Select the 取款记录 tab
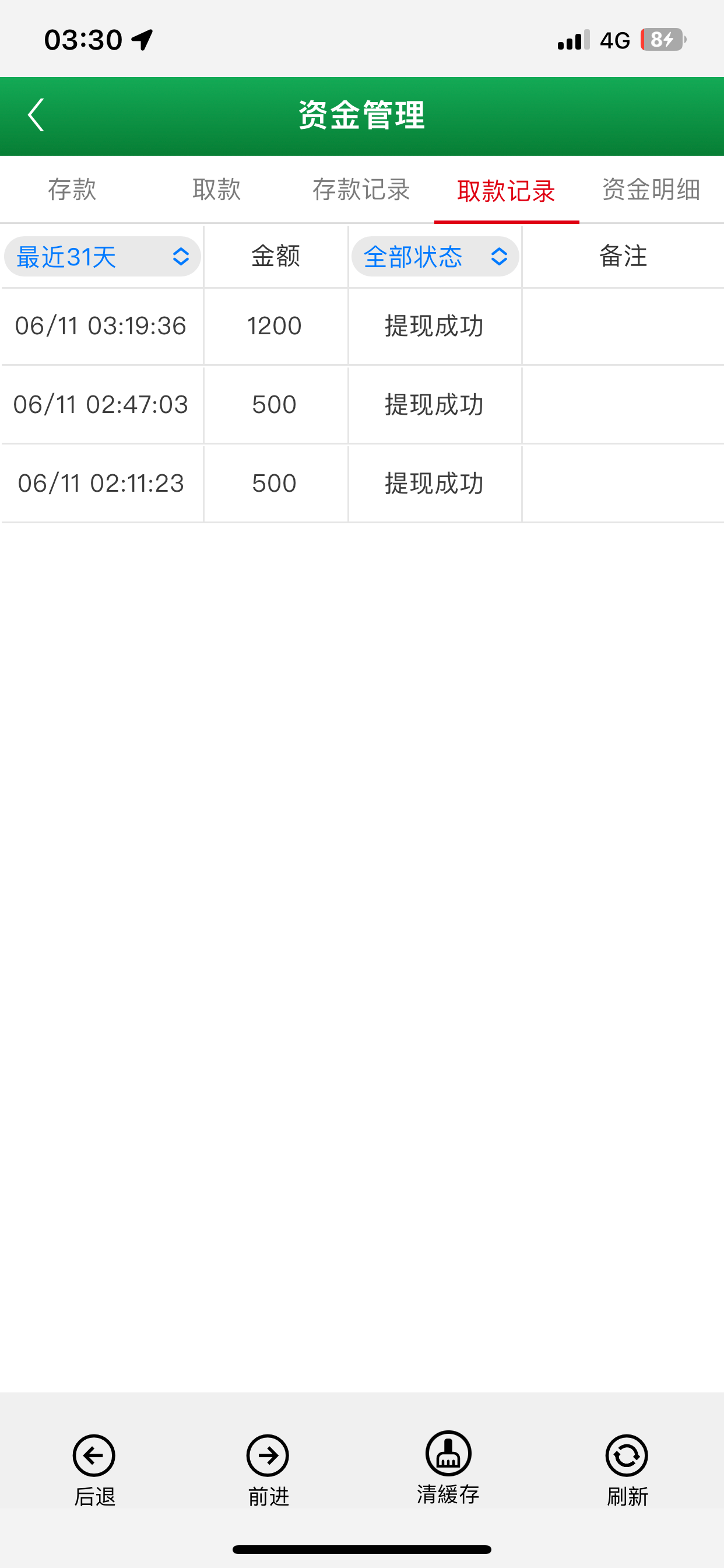Image resolution: width=724 pixels, height=1568 pixels. click(x=506, y=191)
